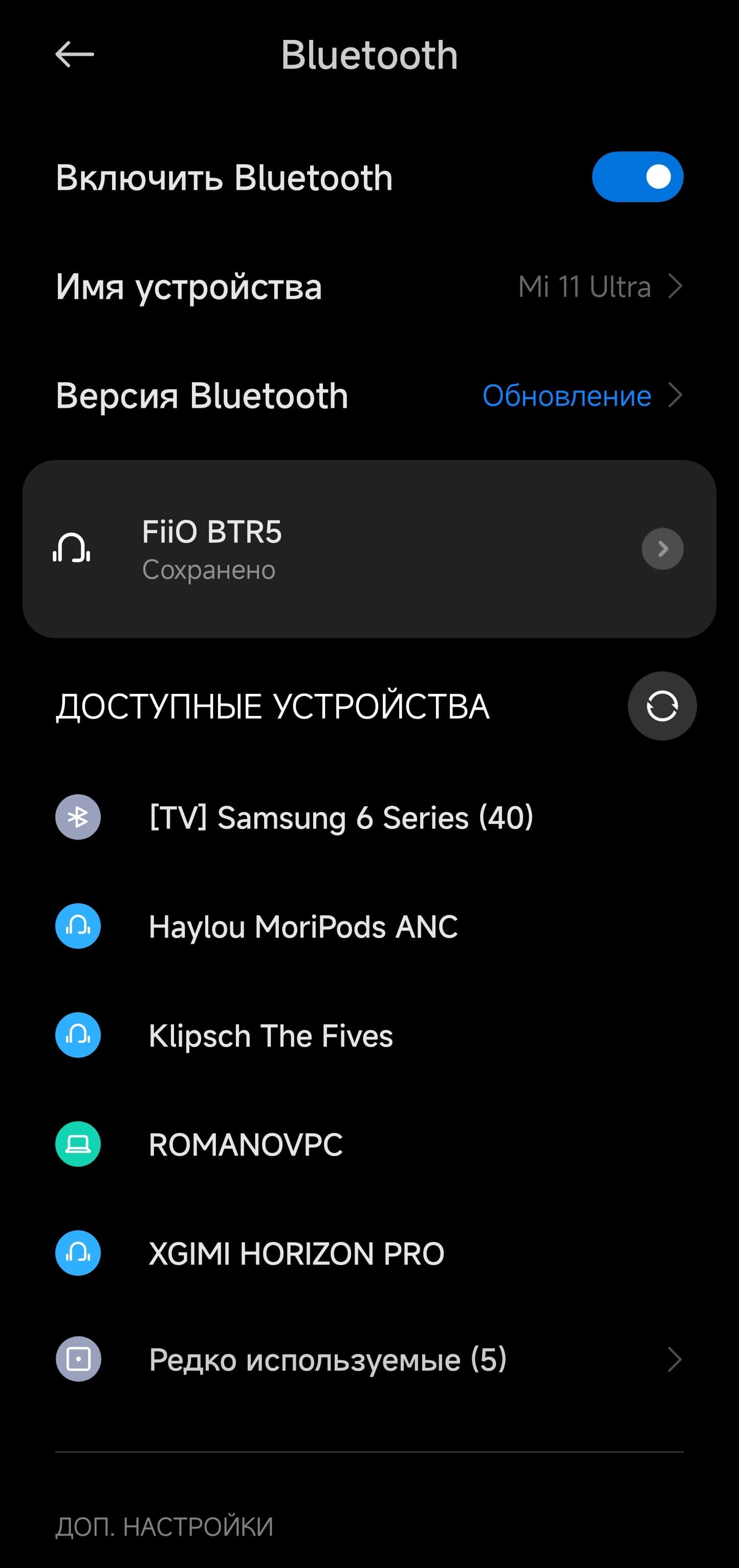Image resolution: width=739 pixels, height=1568 pixels.
Task: Open FiiO BTR5 details arrow
Action: point(662,549)
